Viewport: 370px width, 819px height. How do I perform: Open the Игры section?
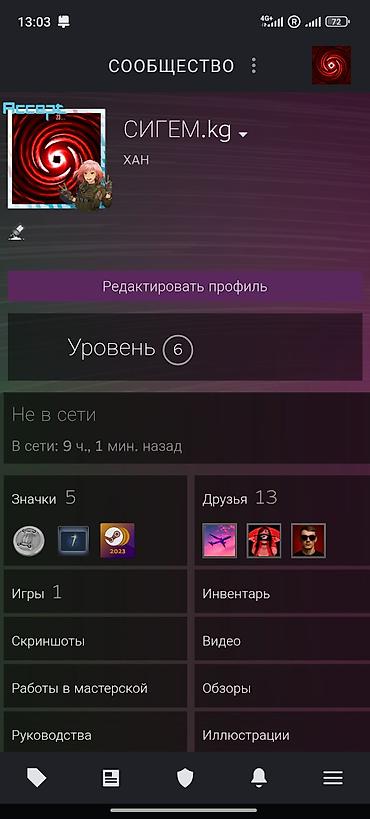(95, 592)
